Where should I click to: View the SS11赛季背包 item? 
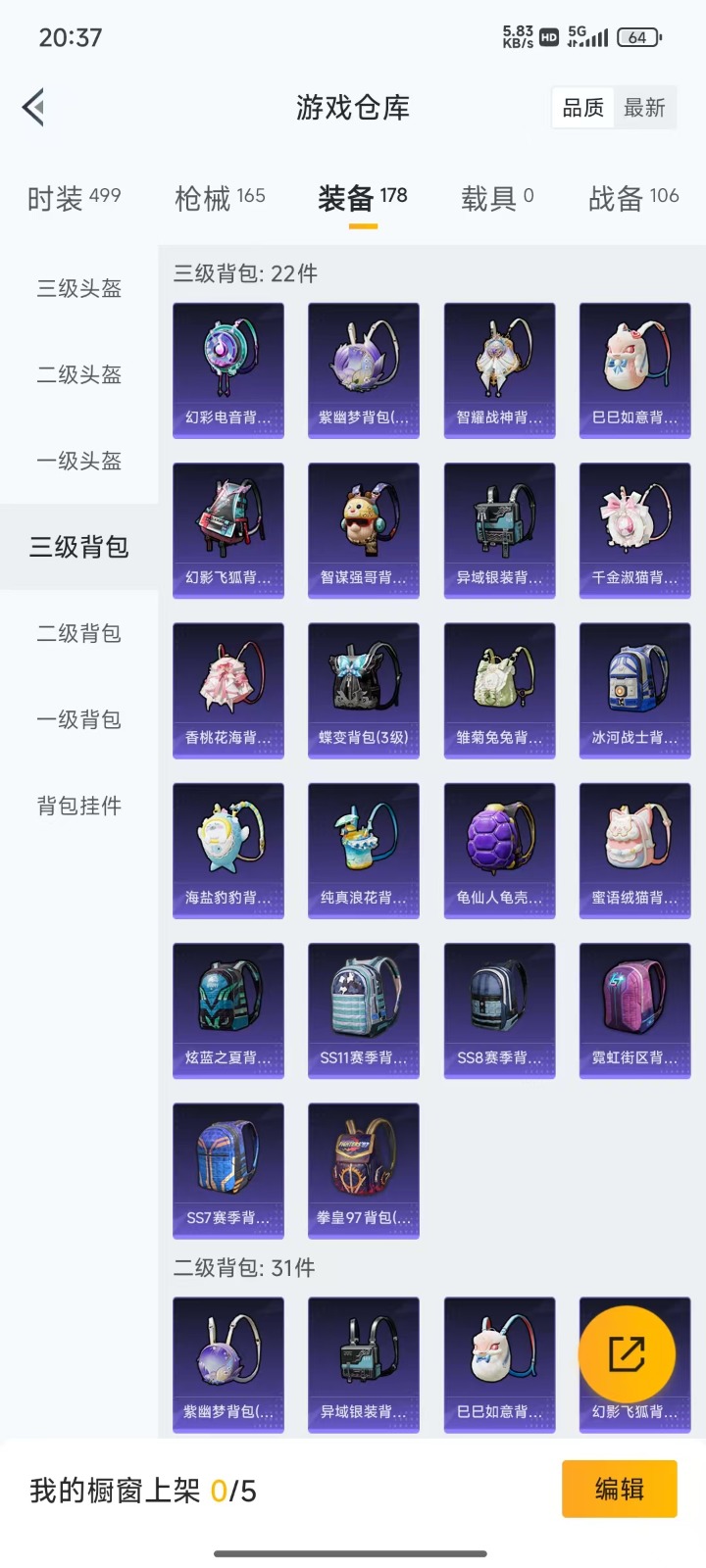pos(364,1009)
